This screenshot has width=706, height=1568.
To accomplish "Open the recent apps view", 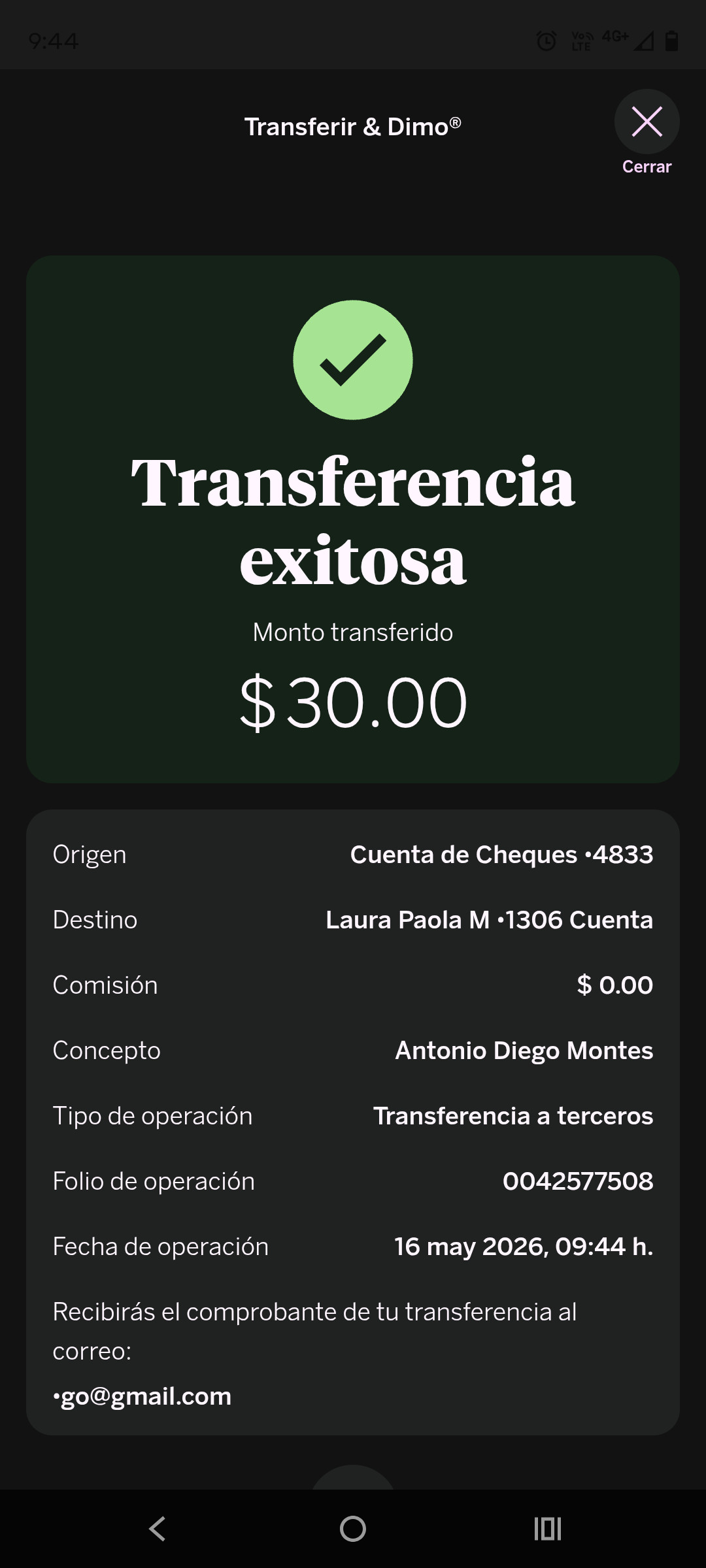I will coord(548,1529).
